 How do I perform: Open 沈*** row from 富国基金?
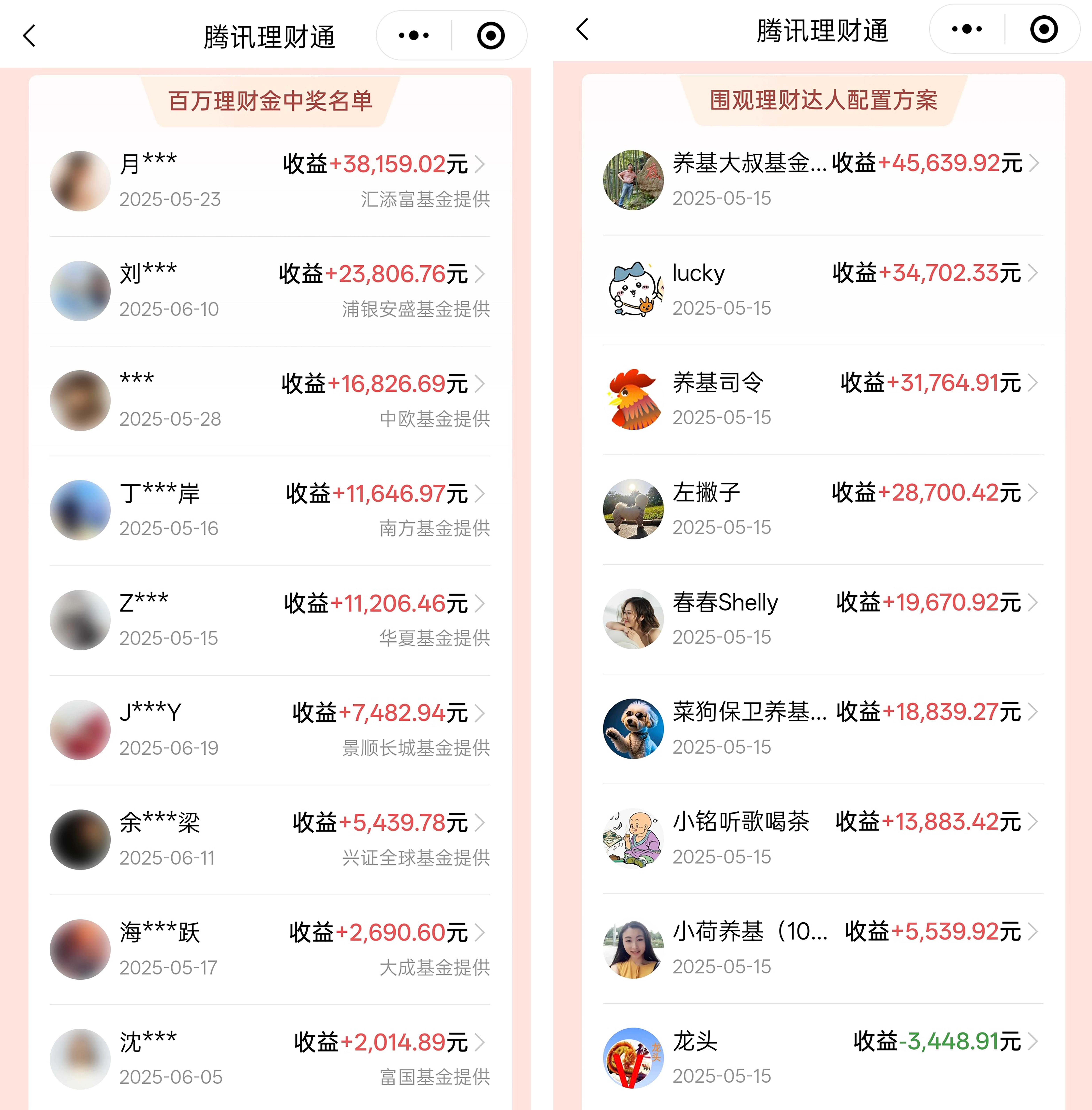(x=270, y=1058)
